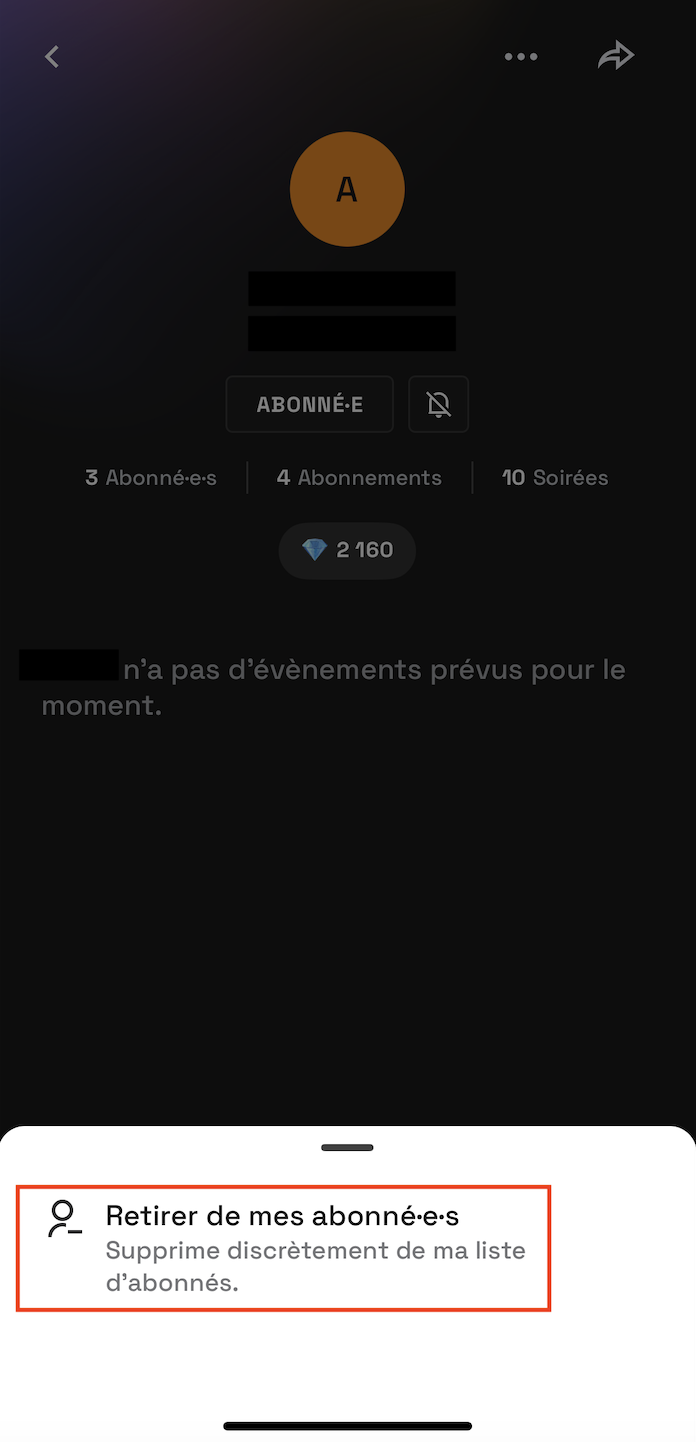Image resolution: width=696 pixels, height=1442 pixels.
Task: Toggle the muted notifications bell
Action: [439, 405]
